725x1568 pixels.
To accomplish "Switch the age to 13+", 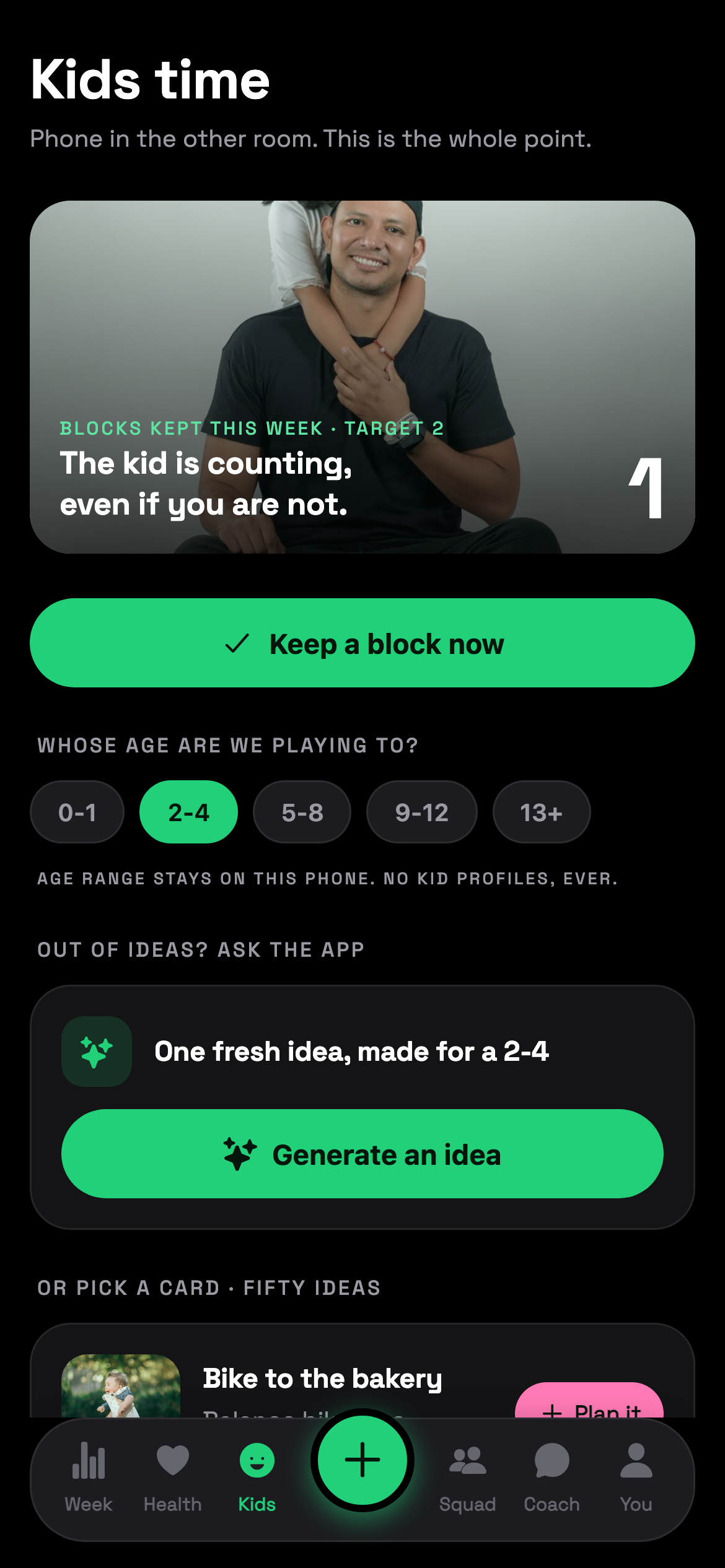I will pos(542,812).
